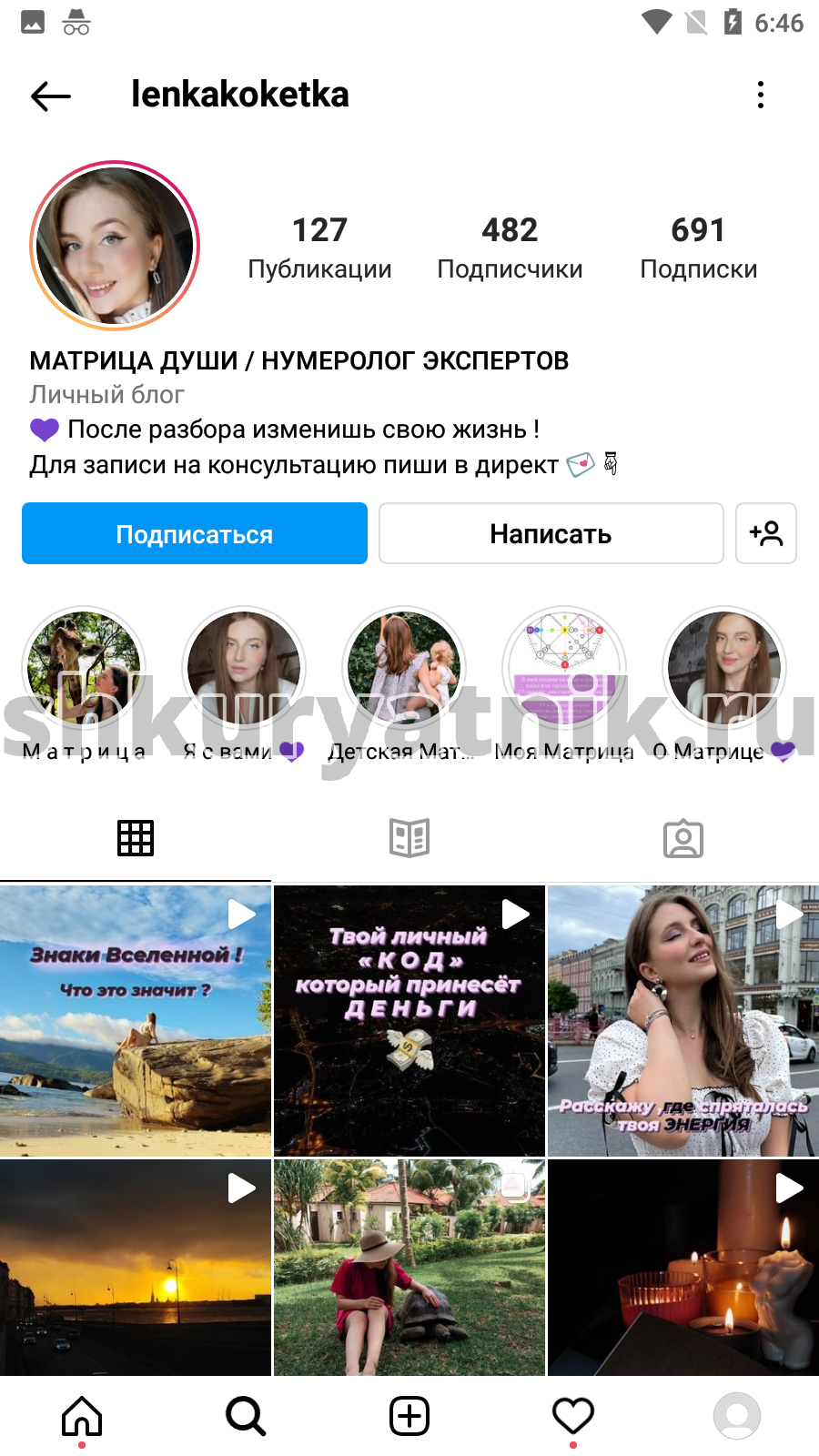The image size is (819, 1456).
Task: Open the search and explore tab
Action: (246, 1416)
